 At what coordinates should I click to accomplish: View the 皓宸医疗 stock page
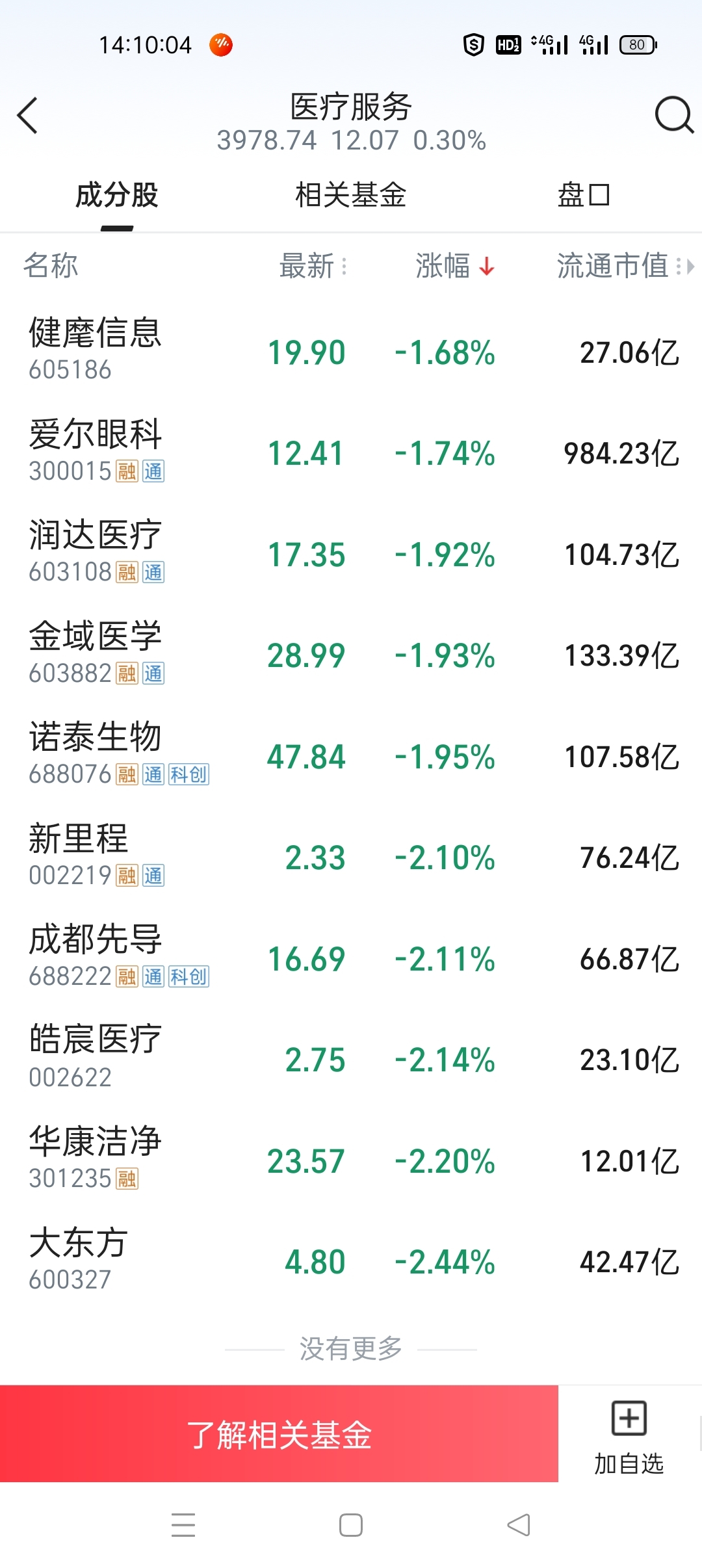(351, 1058)
